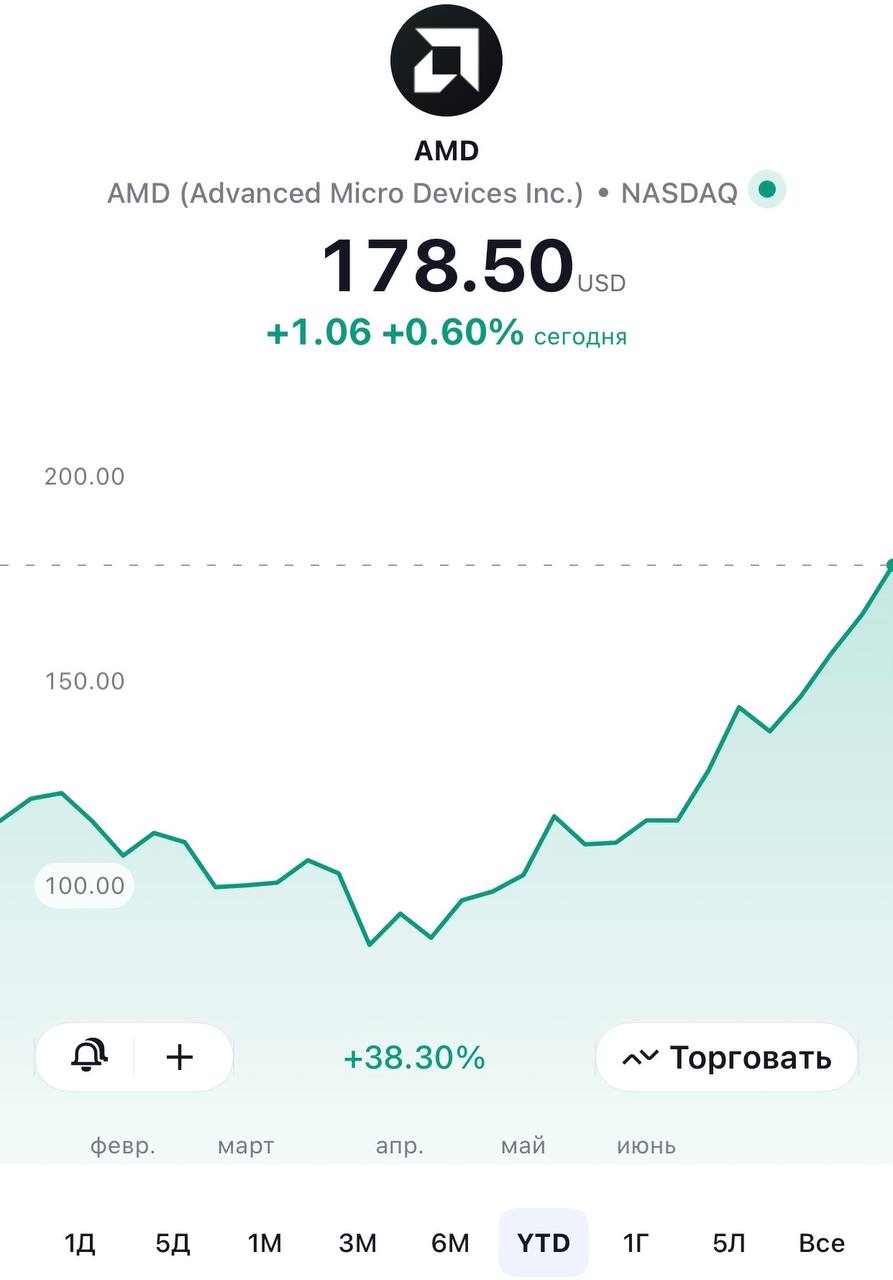The height and width of the screenshot is (1280, 893).
Task: Add AMD to watchlist with plus icon
Action: 180,1056
